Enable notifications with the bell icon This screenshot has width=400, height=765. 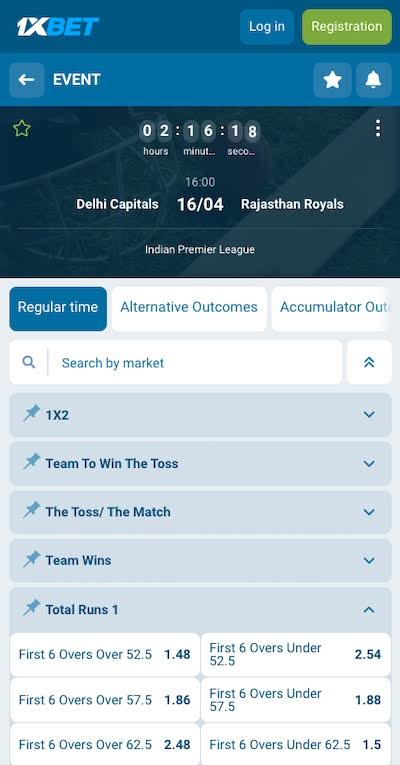tap(374, 80)
